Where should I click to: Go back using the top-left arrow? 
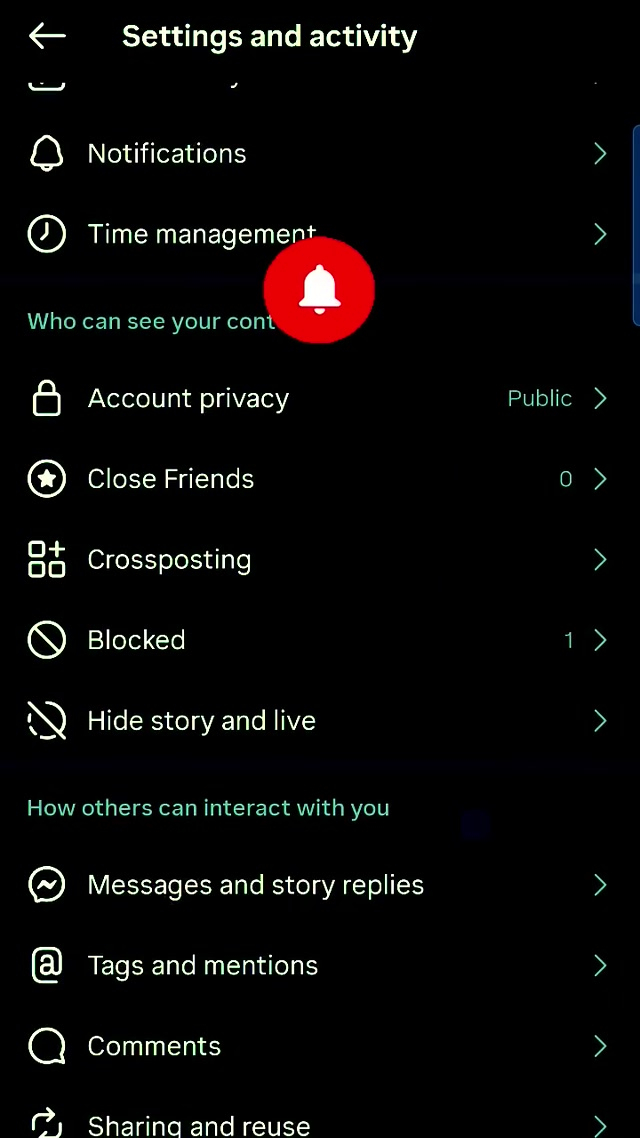(46, 37)
